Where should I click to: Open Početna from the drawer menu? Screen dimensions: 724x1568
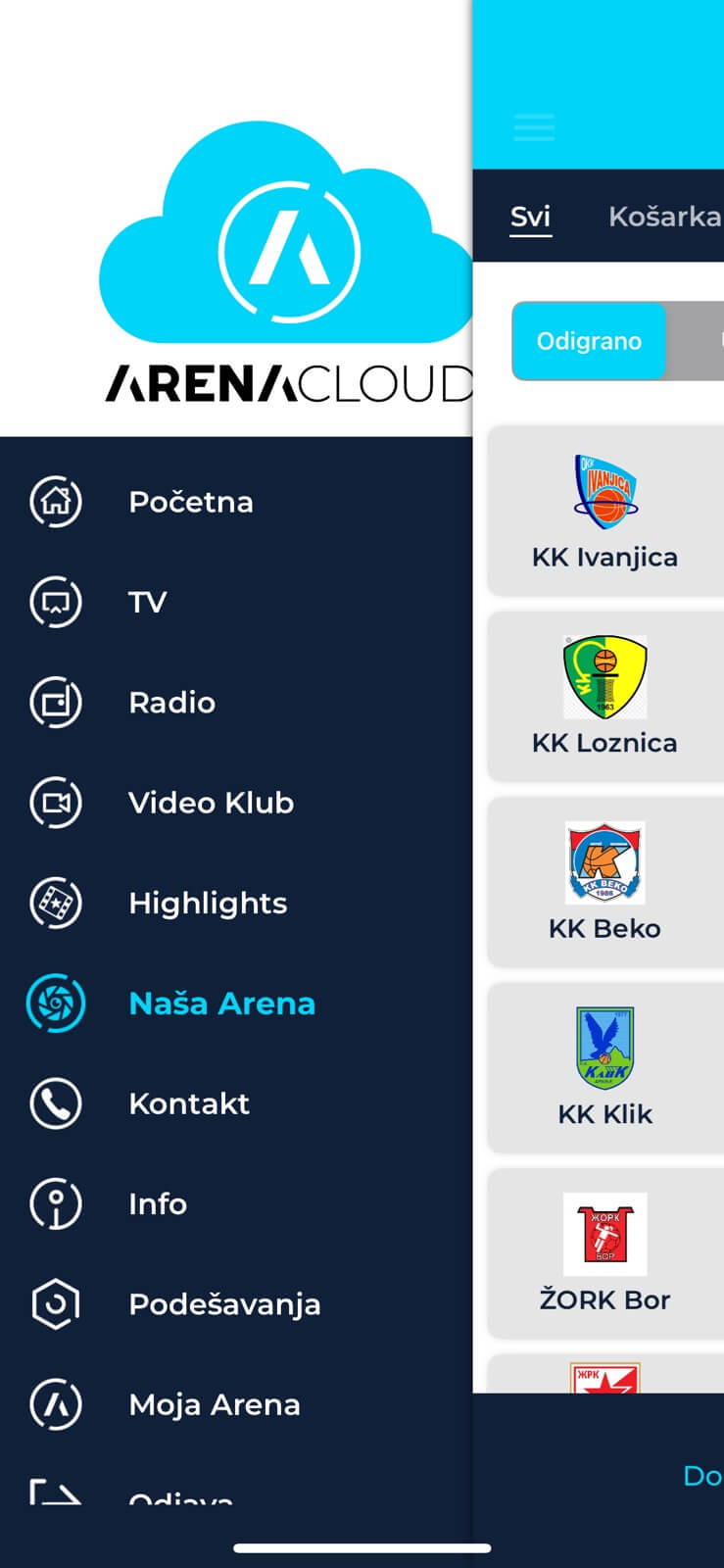point(190,502)
